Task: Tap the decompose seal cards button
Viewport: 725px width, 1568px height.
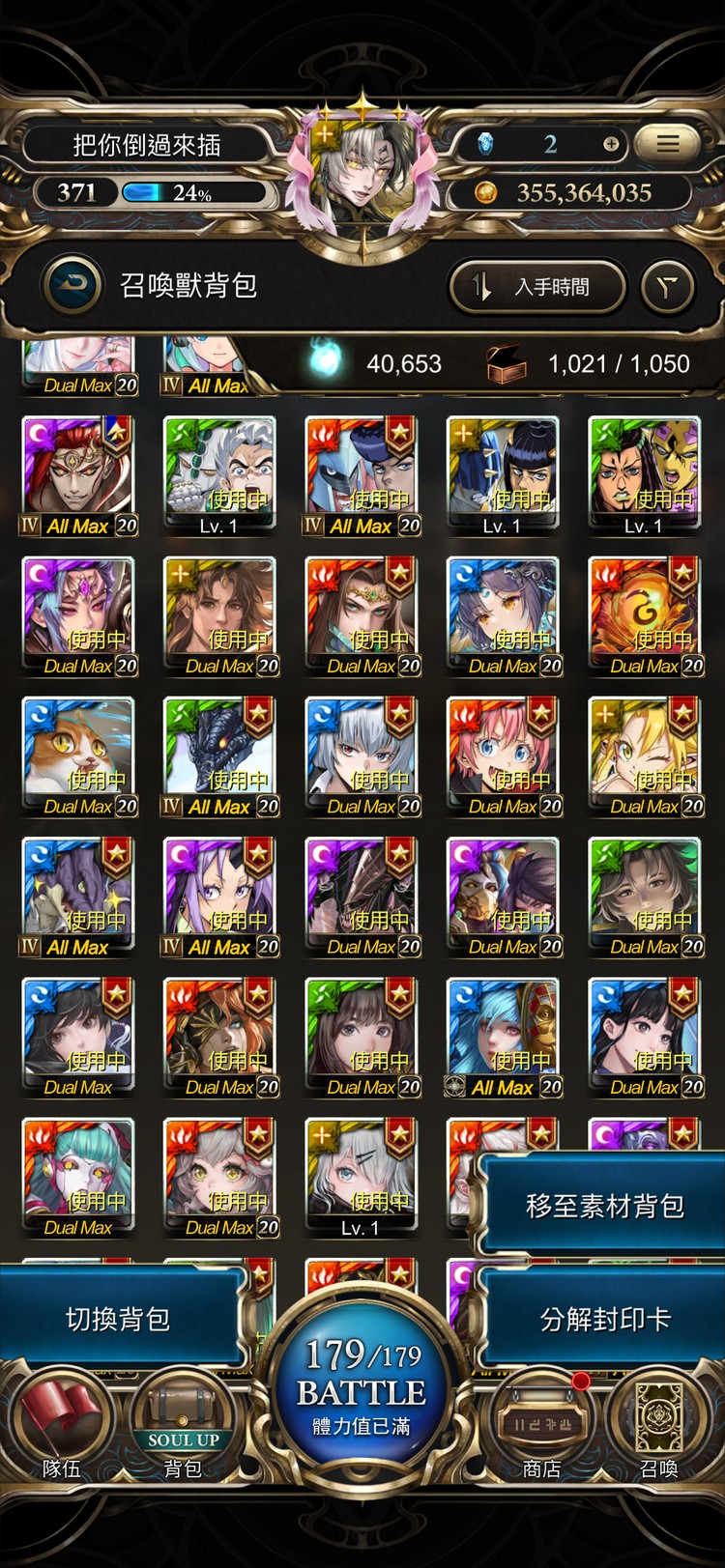Action: (603, 1319)
